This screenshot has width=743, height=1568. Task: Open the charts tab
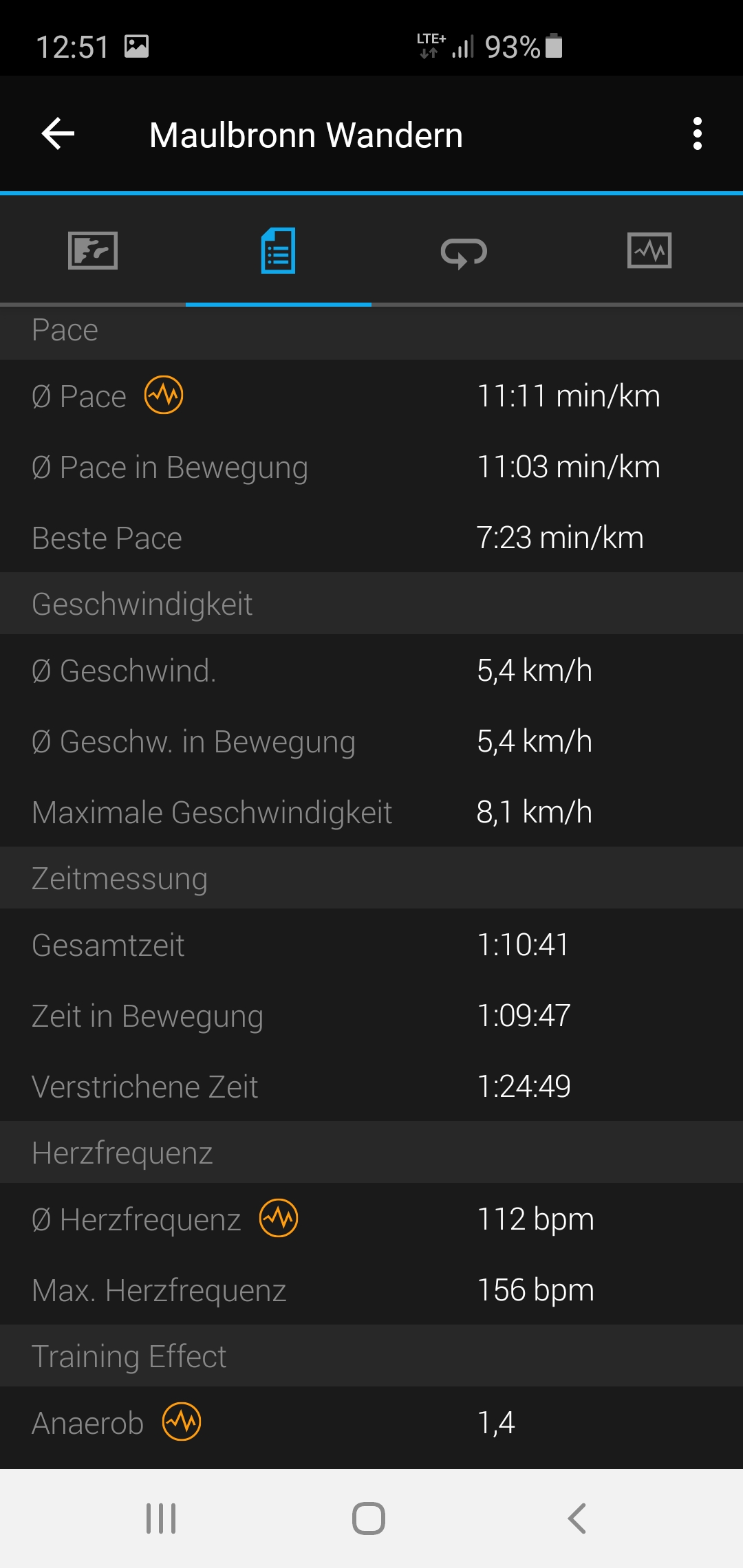tap(649, 251)
